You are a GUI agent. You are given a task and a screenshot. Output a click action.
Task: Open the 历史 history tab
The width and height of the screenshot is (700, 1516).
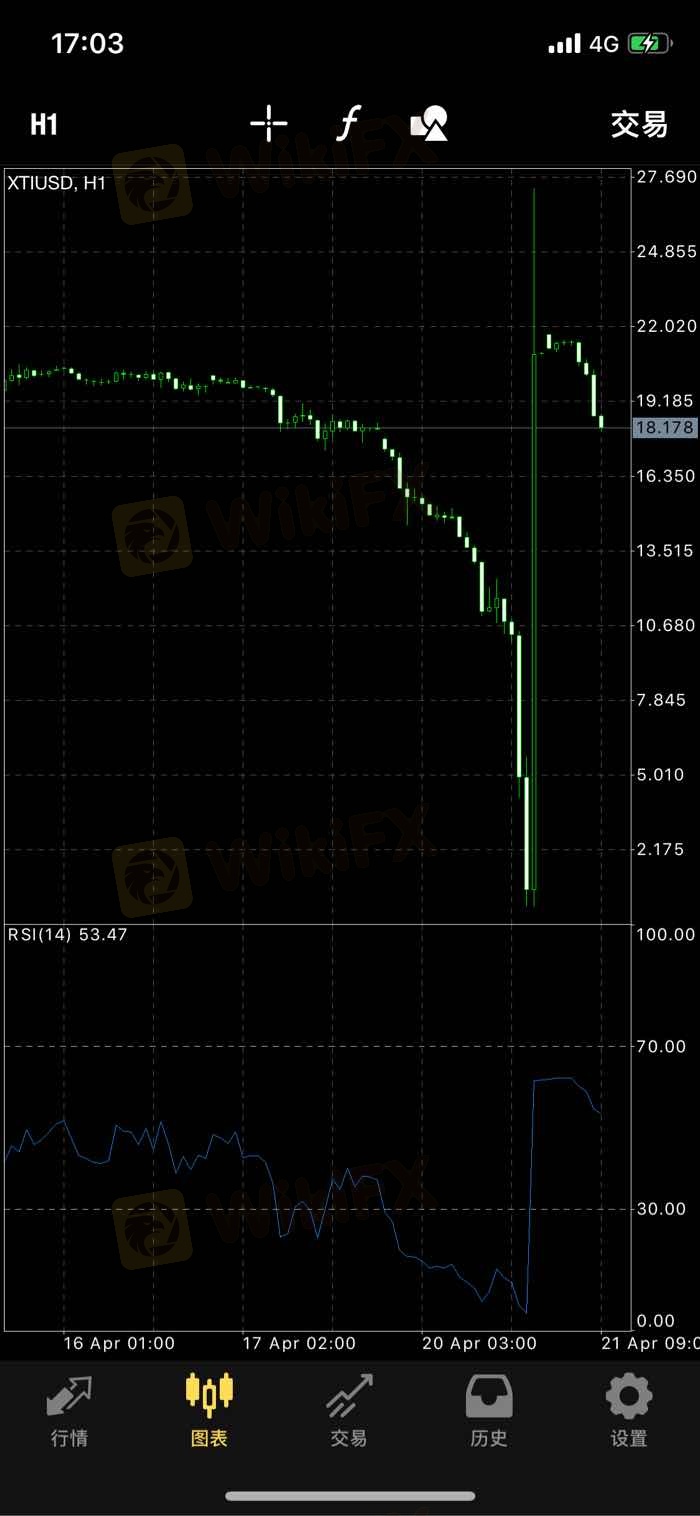tap(489, 1411)
